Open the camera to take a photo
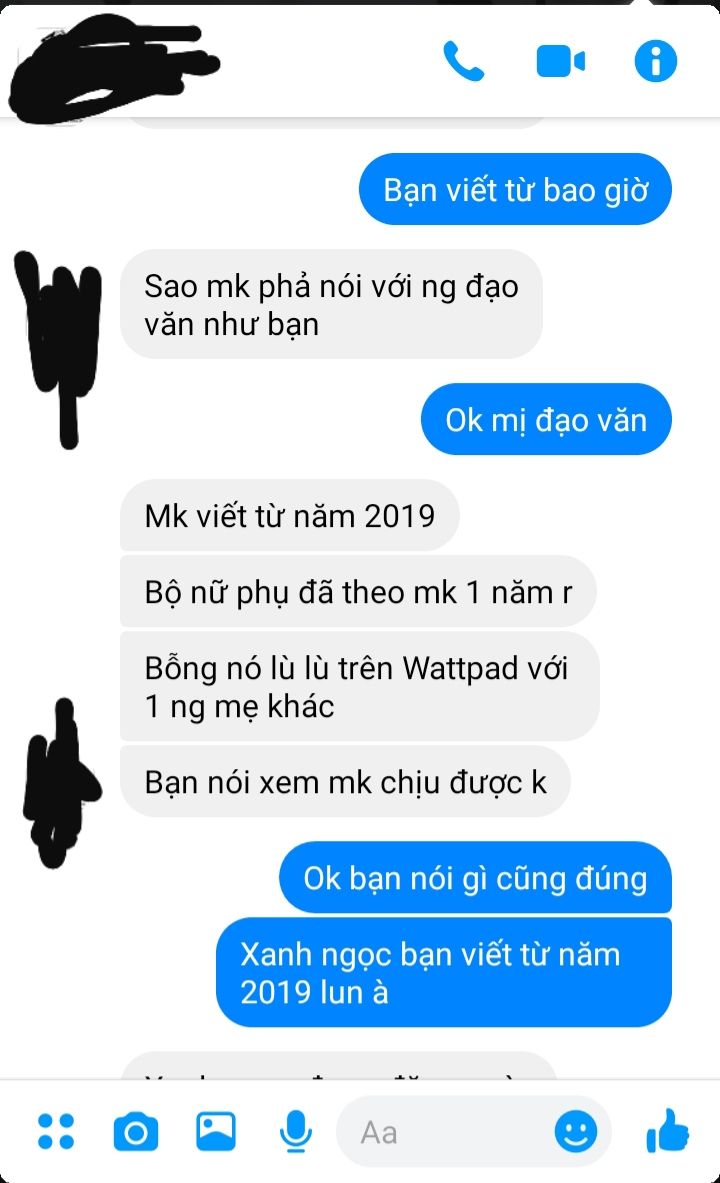This screenshot has height=1183, width=720. click(x=136, y=1131)
